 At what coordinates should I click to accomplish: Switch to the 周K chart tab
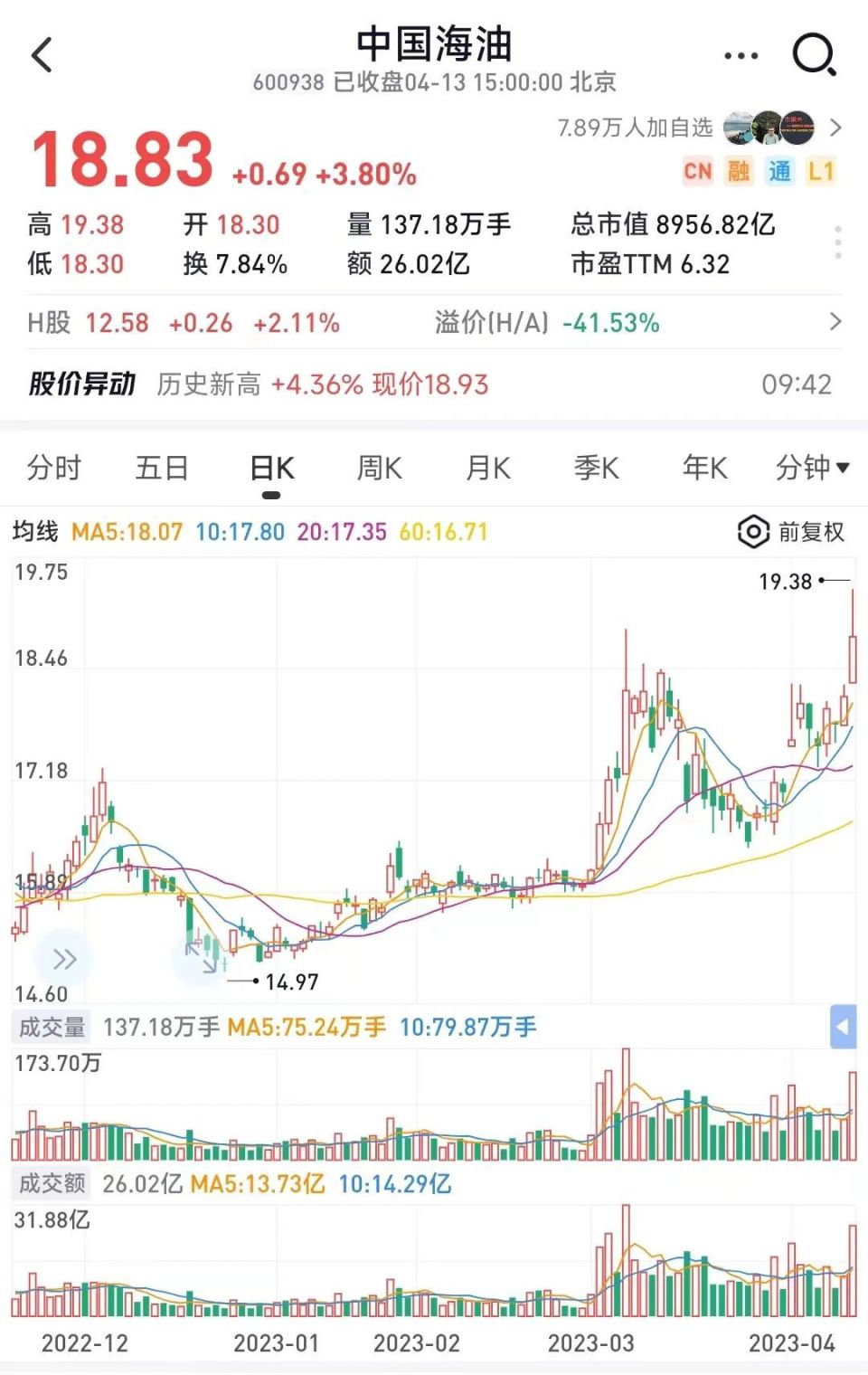coord(380,469)
